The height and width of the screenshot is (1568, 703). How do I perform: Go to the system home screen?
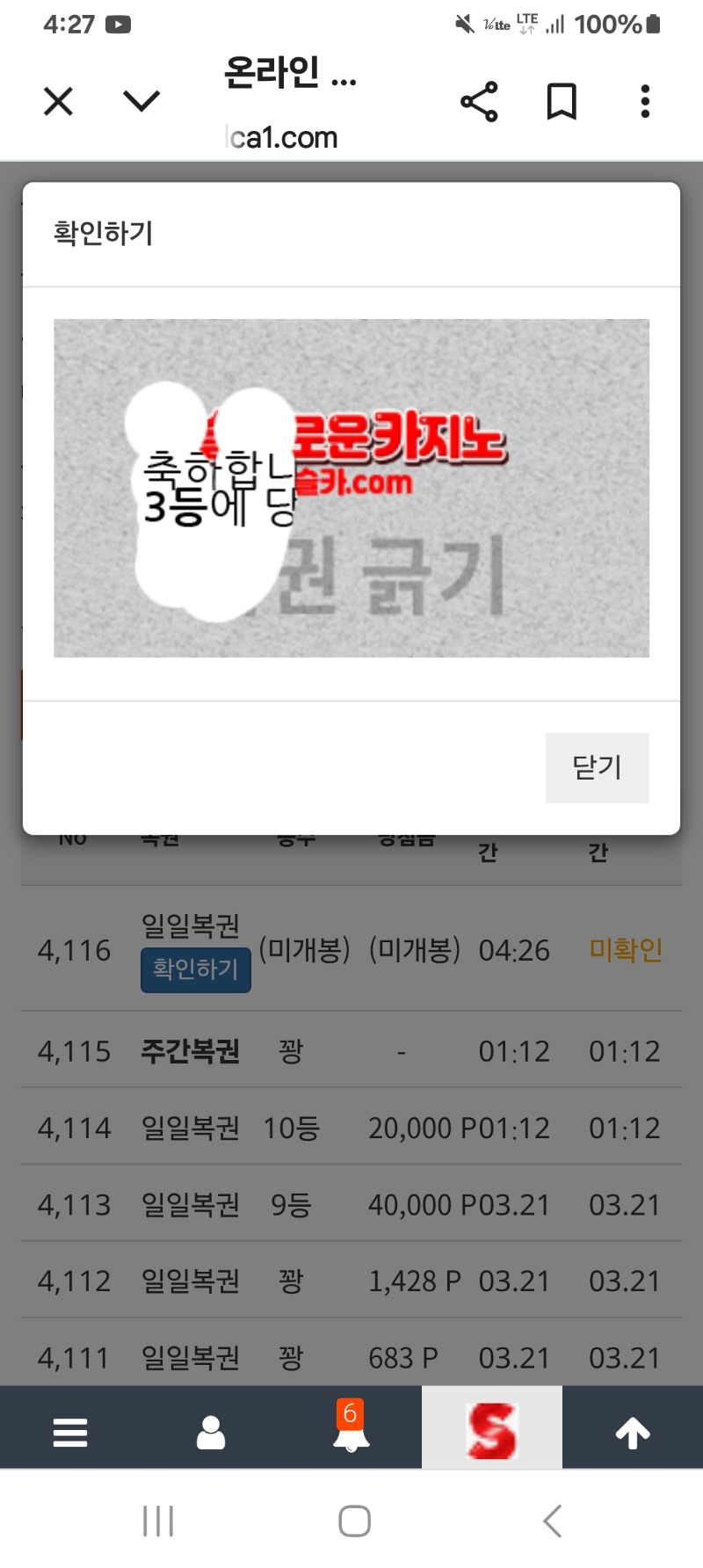coord(354,1521)
